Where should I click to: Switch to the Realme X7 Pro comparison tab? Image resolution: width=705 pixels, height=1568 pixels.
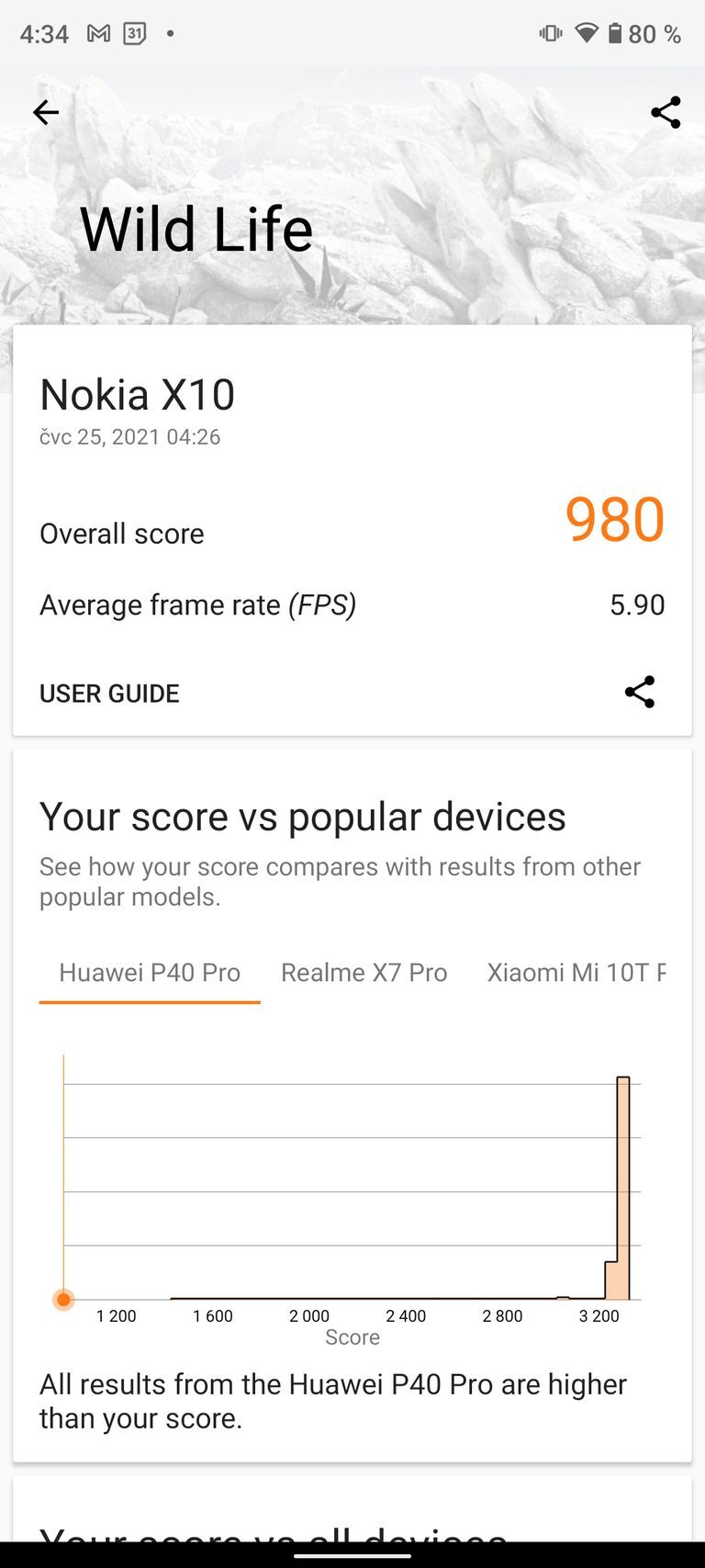click(x=364, y=972)
